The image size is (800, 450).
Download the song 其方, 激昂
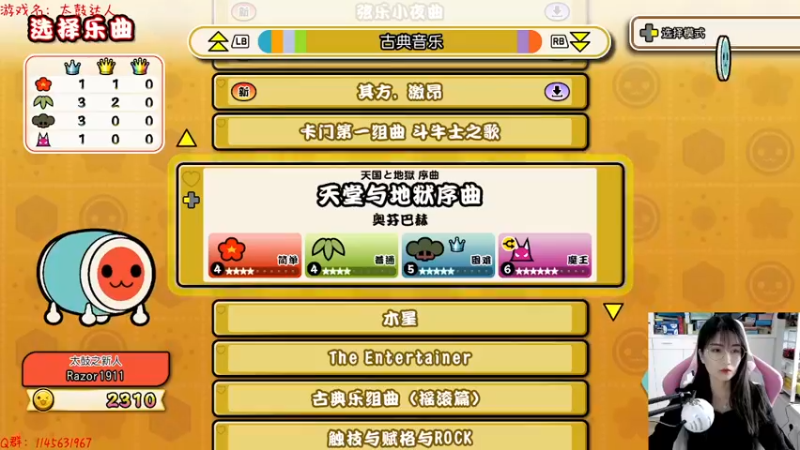(556, 92)
